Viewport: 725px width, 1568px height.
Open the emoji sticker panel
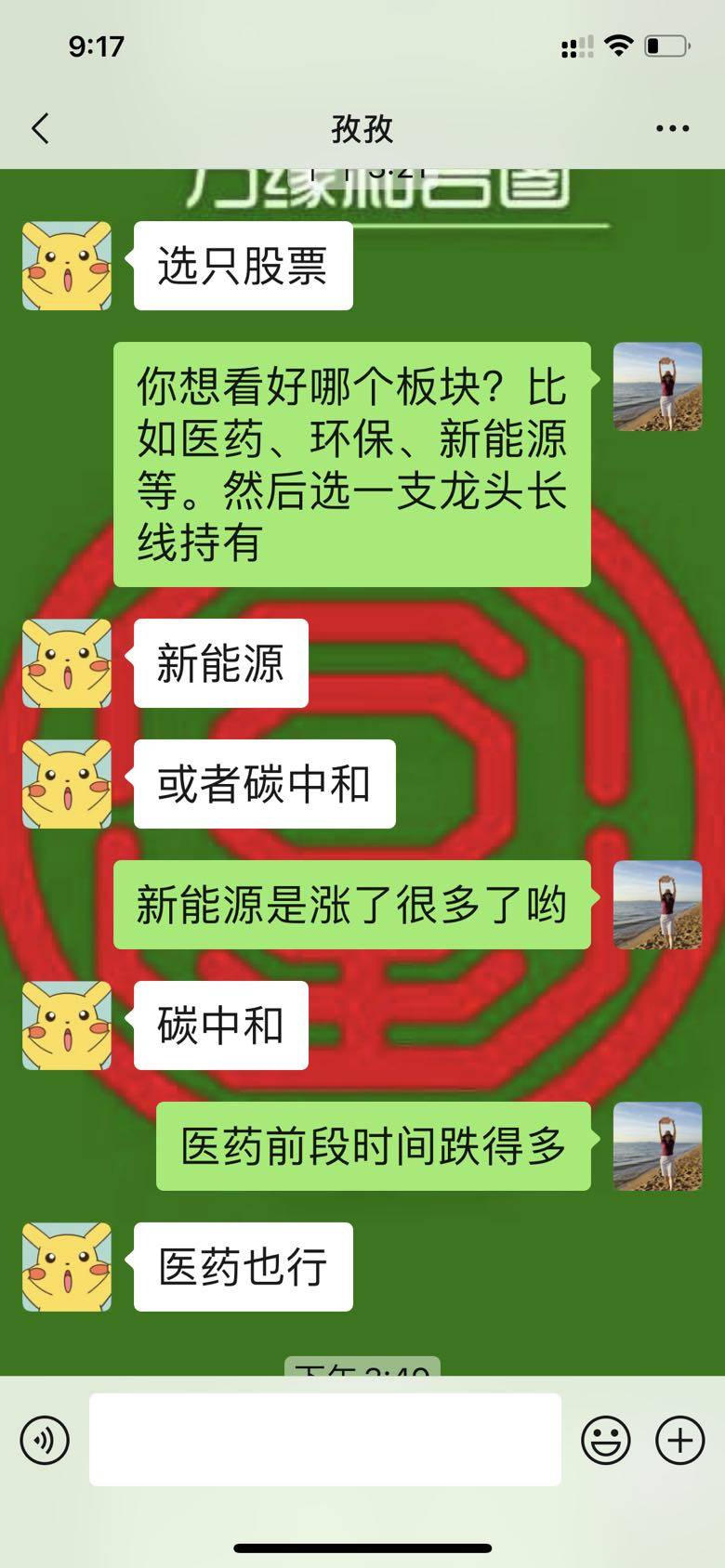pyautogui.click(x=605, y=1440)
